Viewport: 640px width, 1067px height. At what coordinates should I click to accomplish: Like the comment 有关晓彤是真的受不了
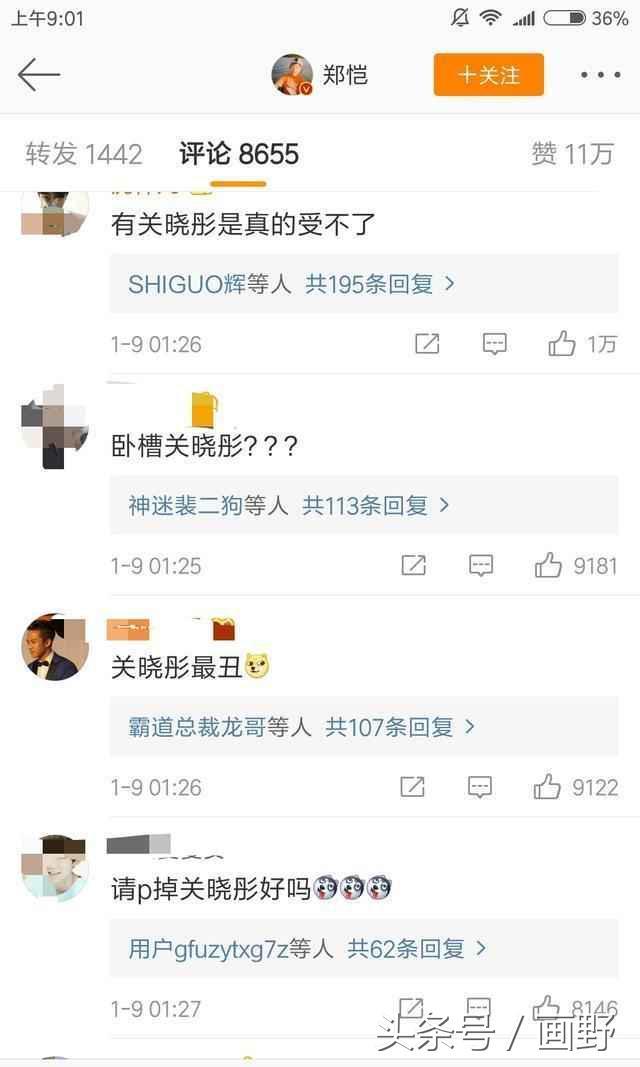click(562, 344)
